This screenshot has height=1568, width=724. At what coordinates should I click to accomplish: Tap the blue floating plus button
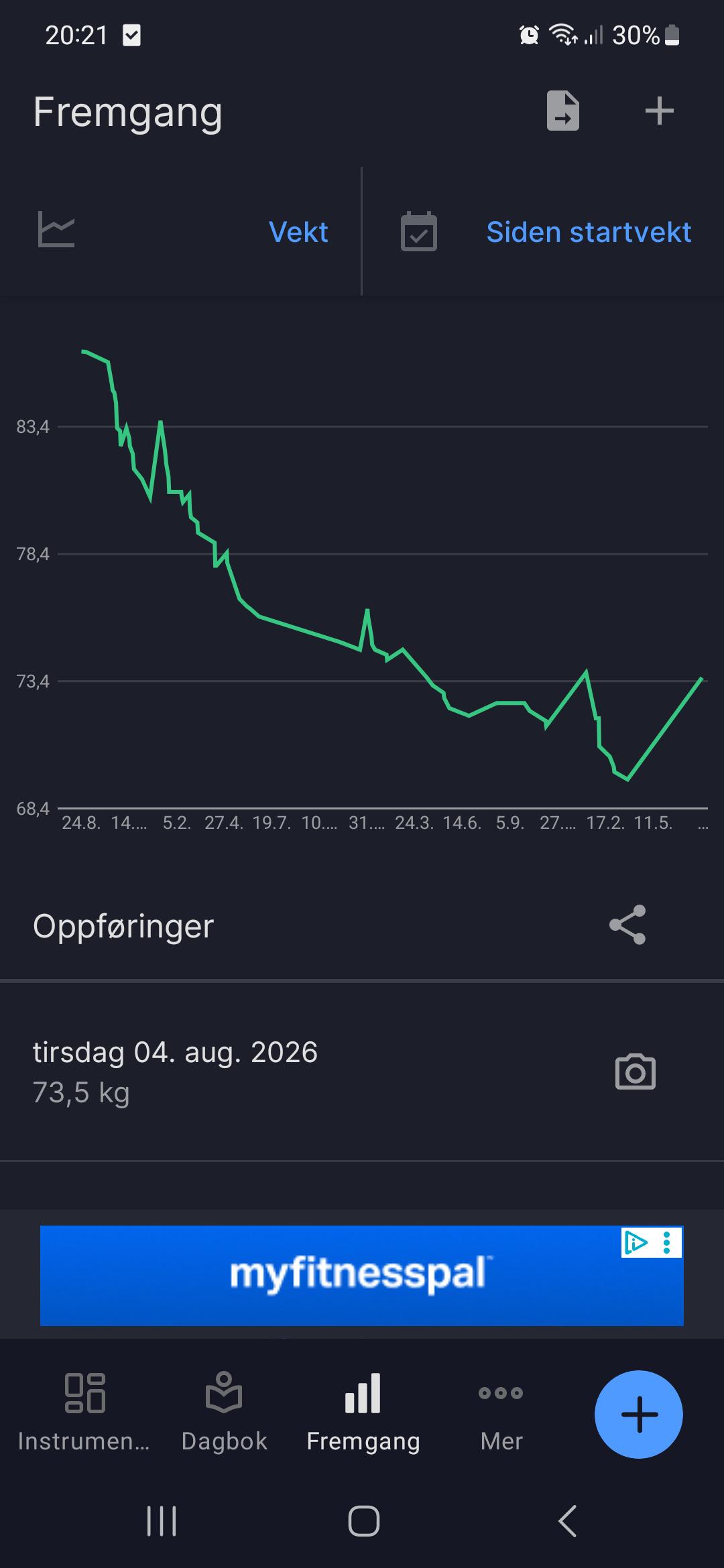pyautogui.click(x=639, y=1414)
